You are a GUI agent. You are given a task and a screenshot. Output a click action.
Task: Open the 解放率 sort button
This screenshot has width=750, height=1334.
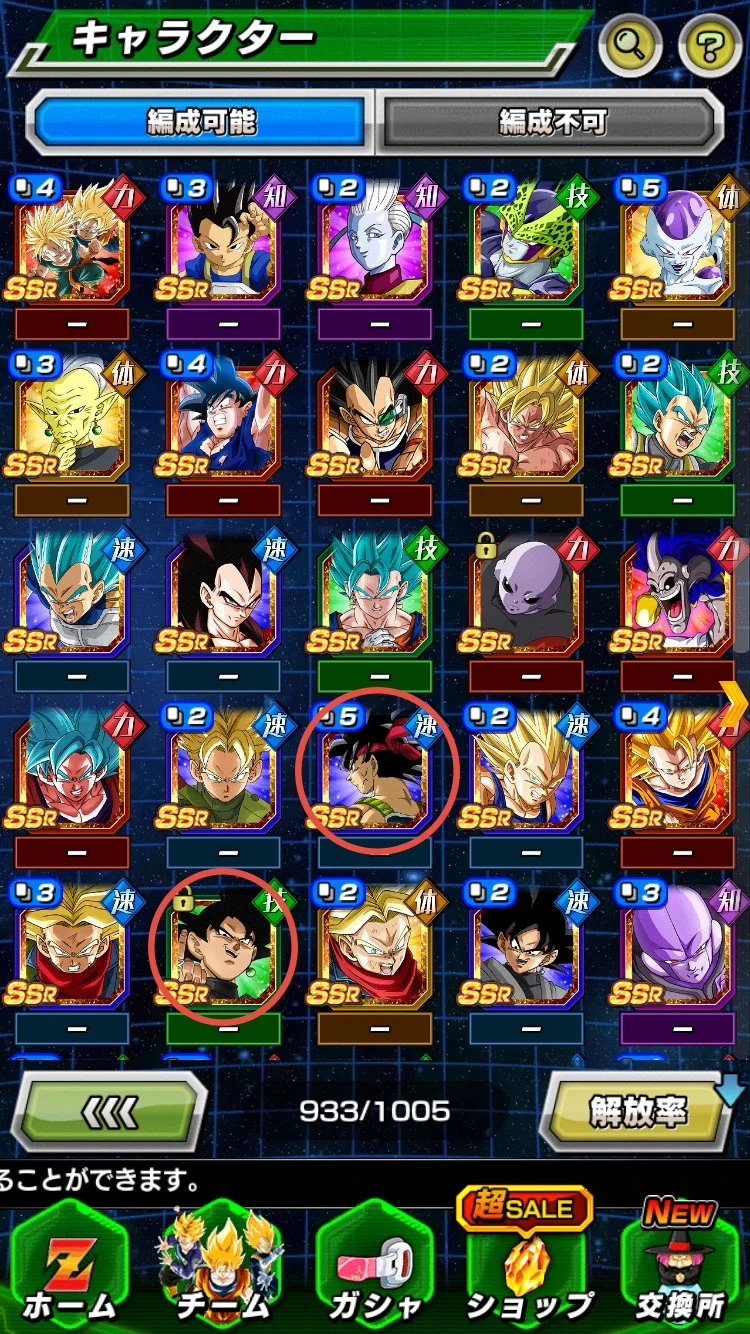pos(636,1111)
